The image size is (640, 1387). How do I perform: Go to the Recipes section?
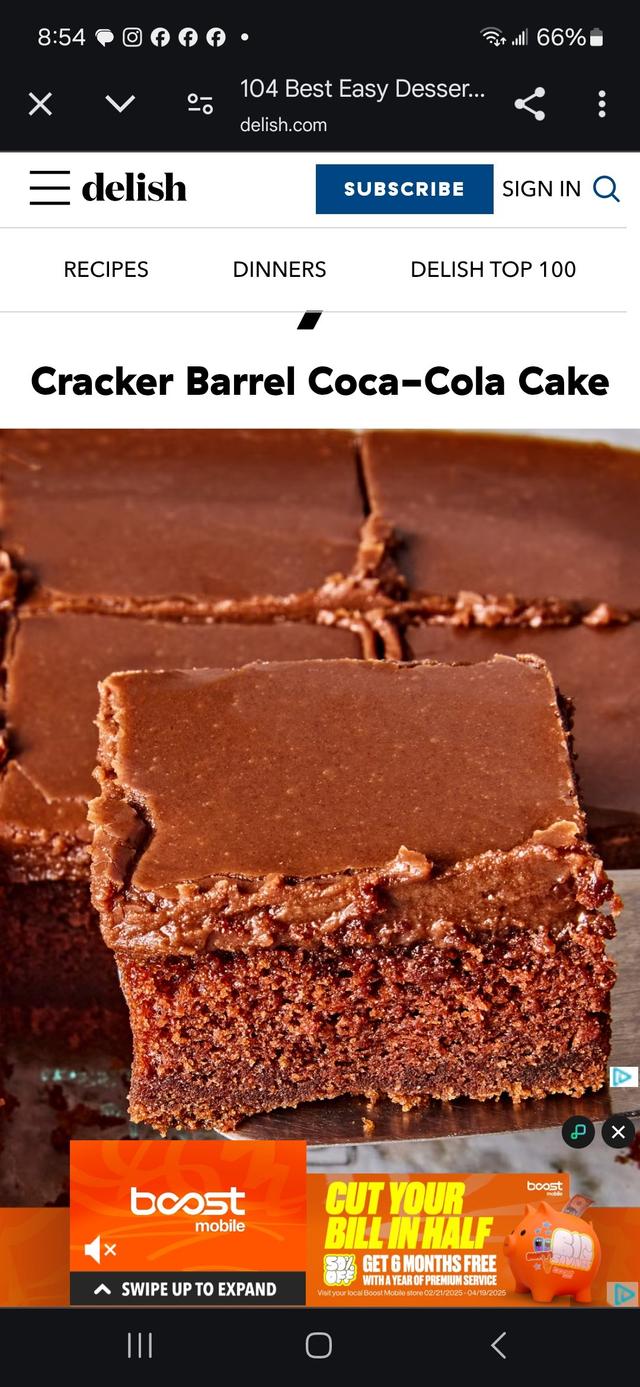[106, 269]
